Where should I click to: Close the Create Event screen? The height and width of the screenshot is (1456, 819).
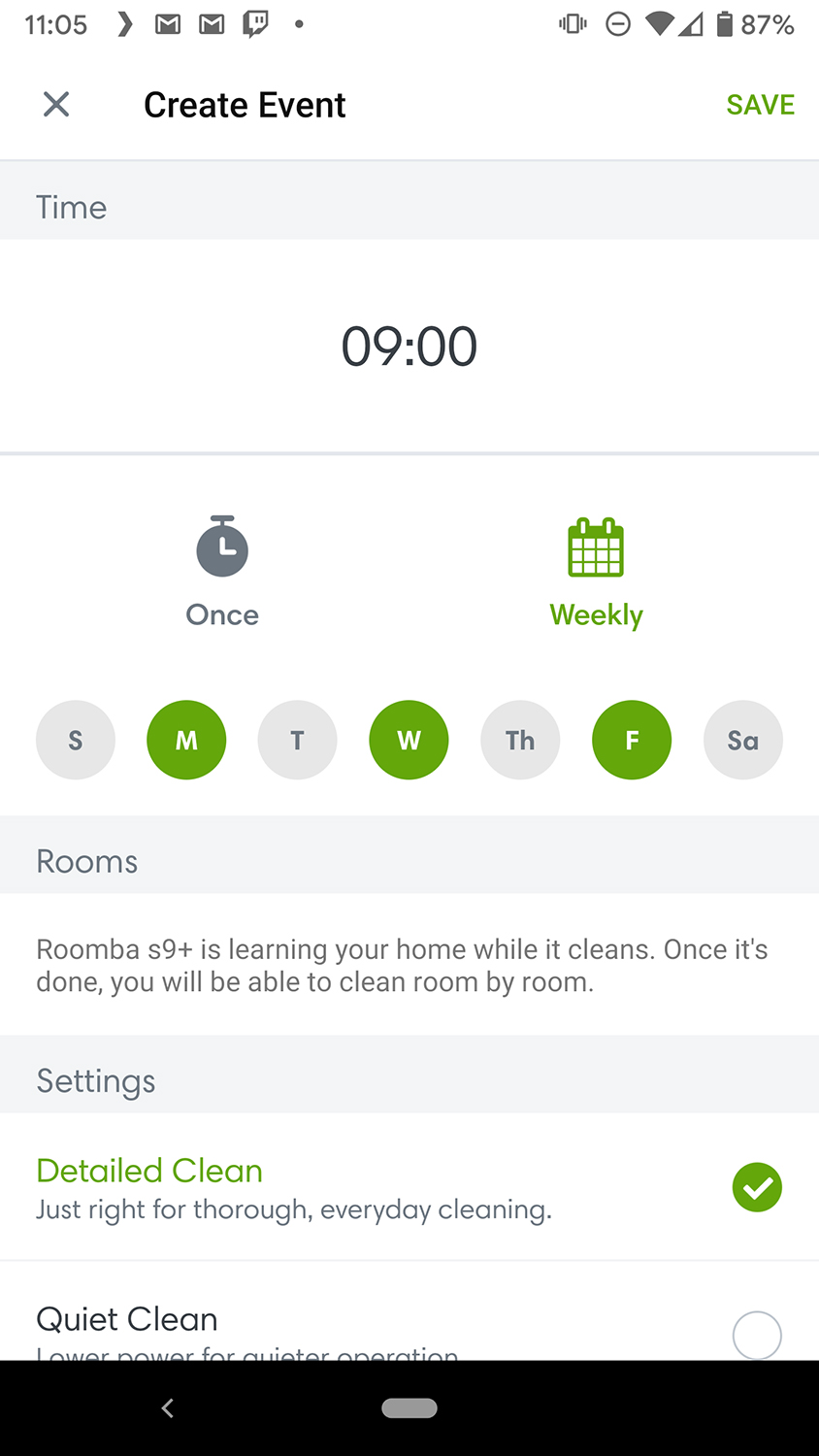pos(56,104)
